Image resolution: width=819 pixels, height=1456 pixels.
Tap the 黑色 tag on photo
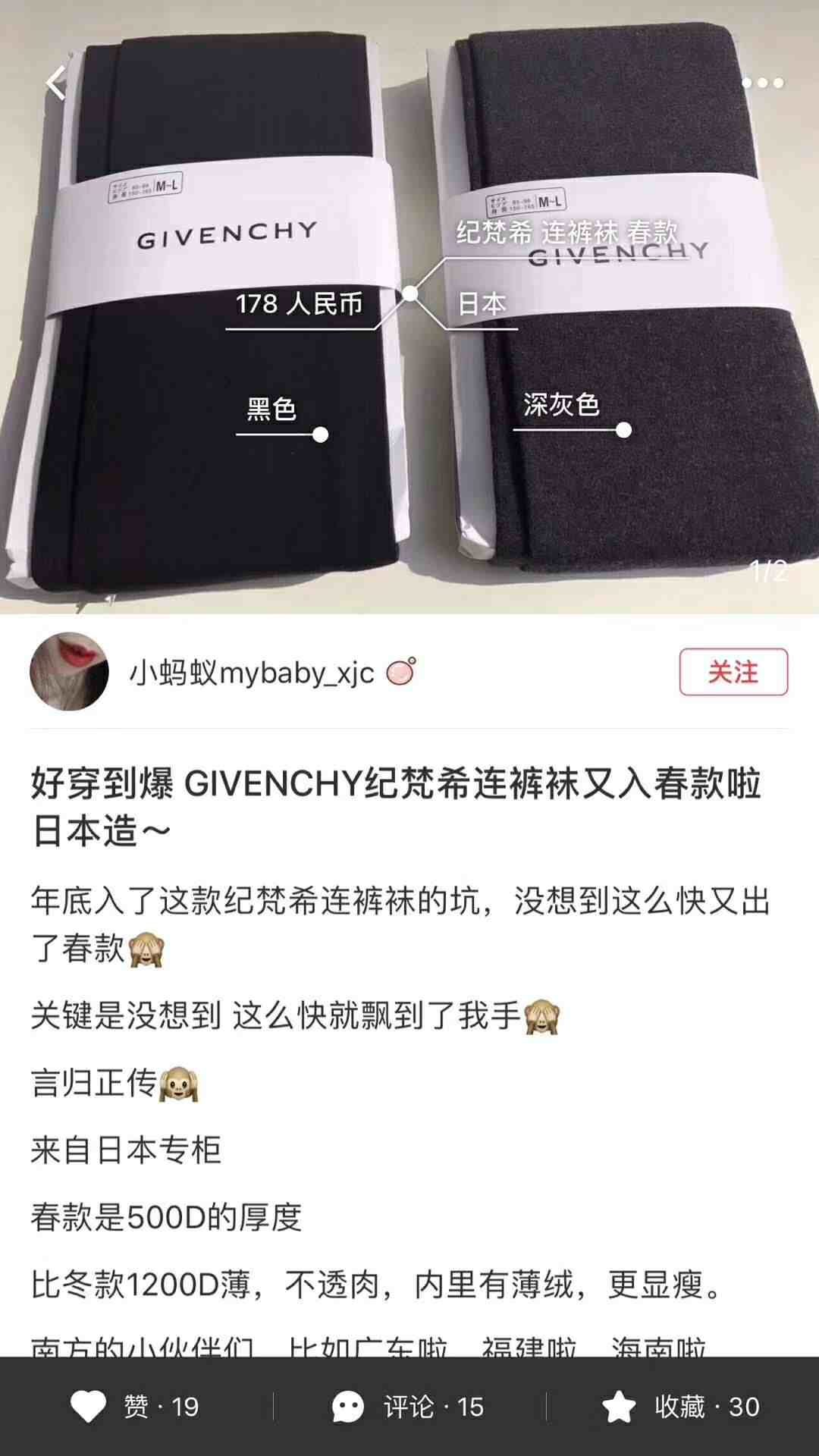pyautogui.click(x=271, y=409)
